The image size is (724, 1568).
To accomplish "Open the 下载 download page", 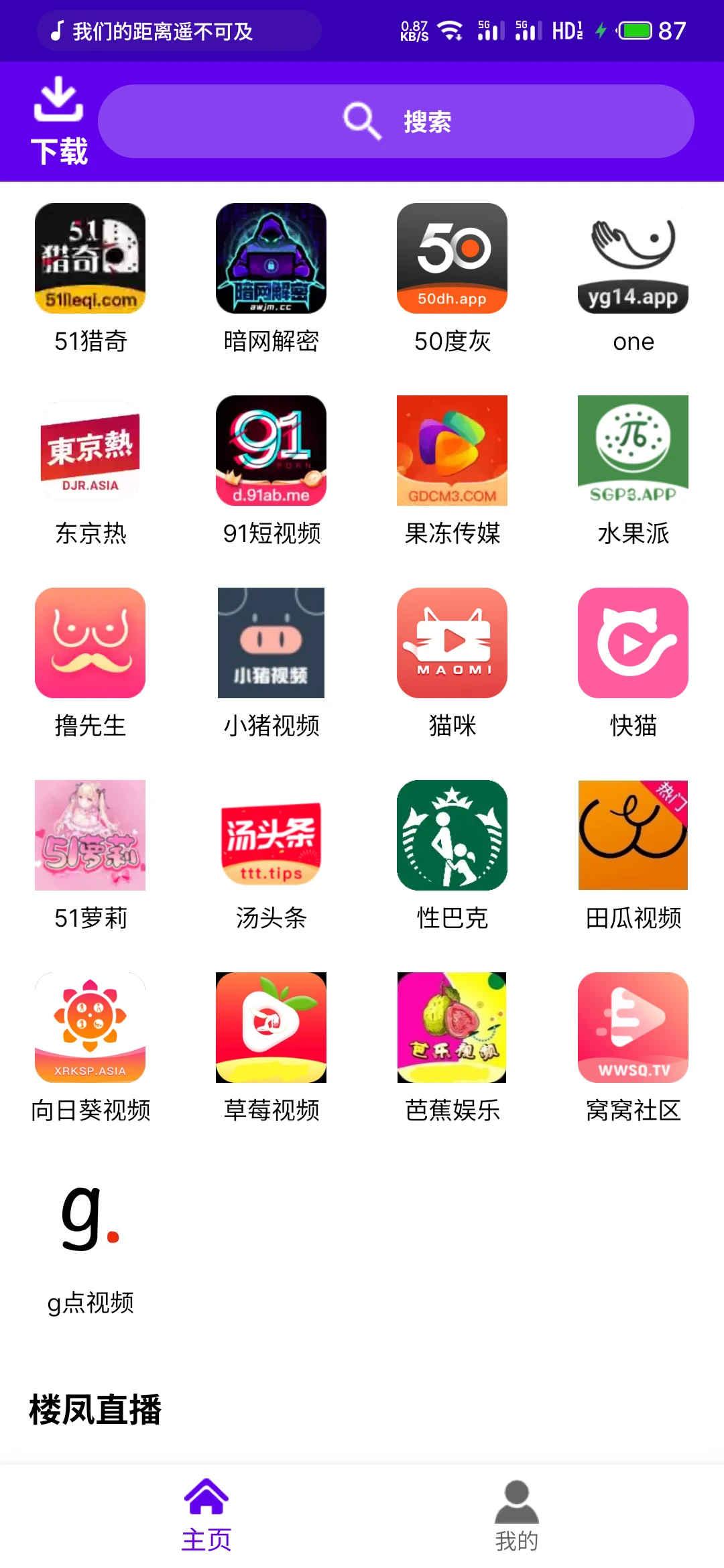I will [59, 121].
